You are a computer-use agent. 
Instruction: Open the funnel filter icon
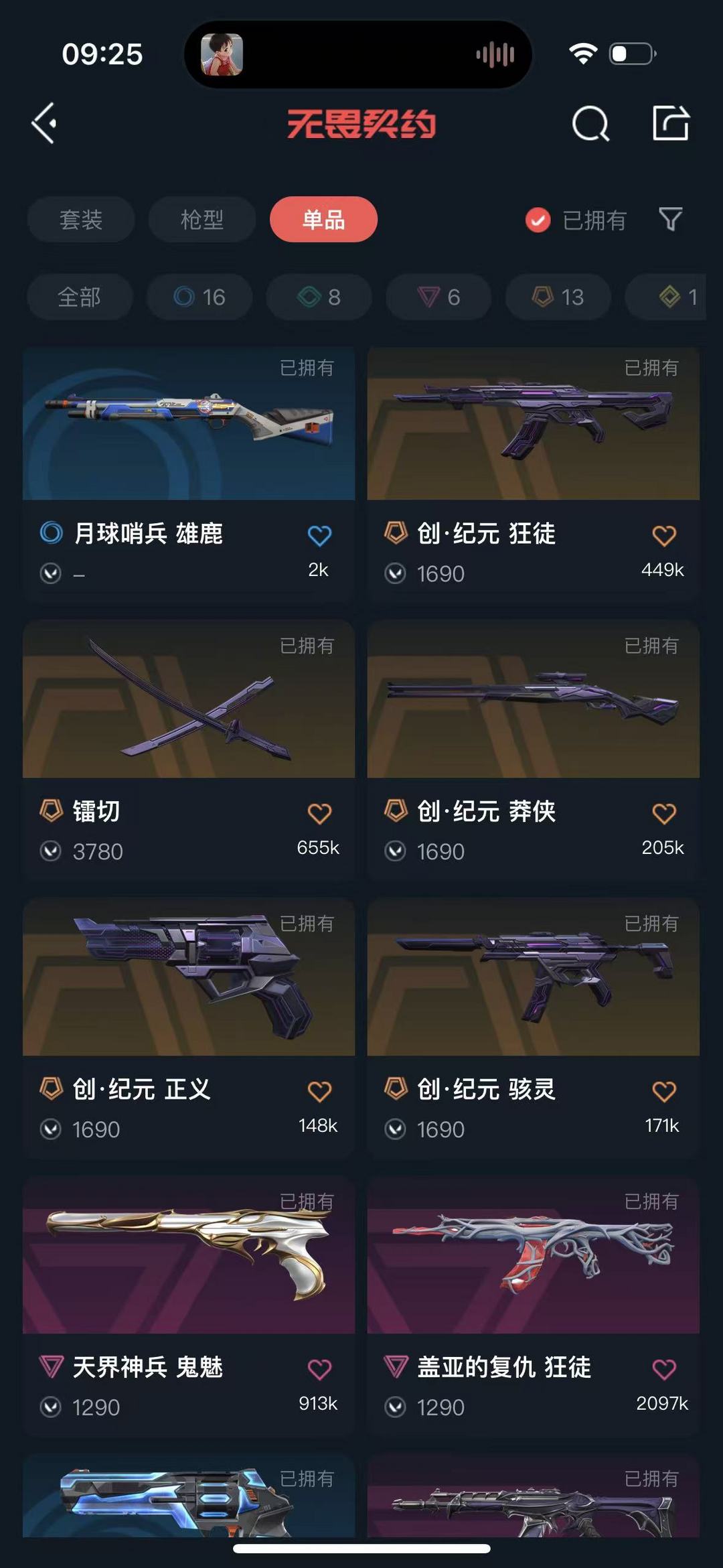pos(671,219)
